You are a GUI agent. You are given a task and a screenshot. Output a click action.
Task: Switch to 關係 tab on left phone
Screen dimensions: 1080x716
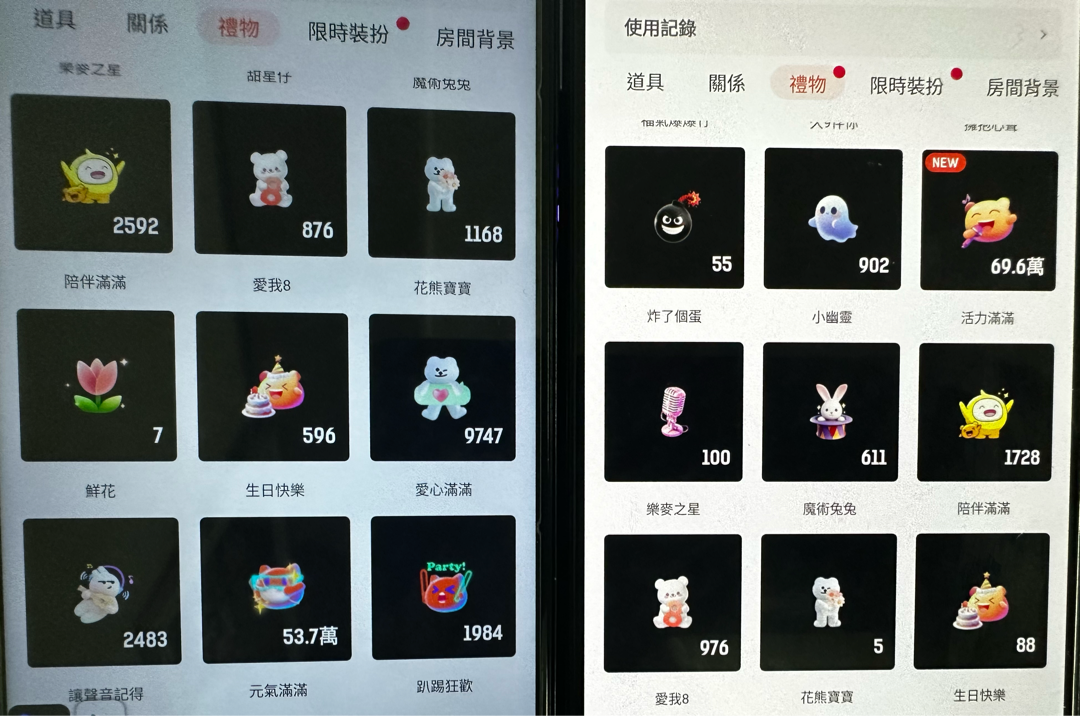click(147, 24)
